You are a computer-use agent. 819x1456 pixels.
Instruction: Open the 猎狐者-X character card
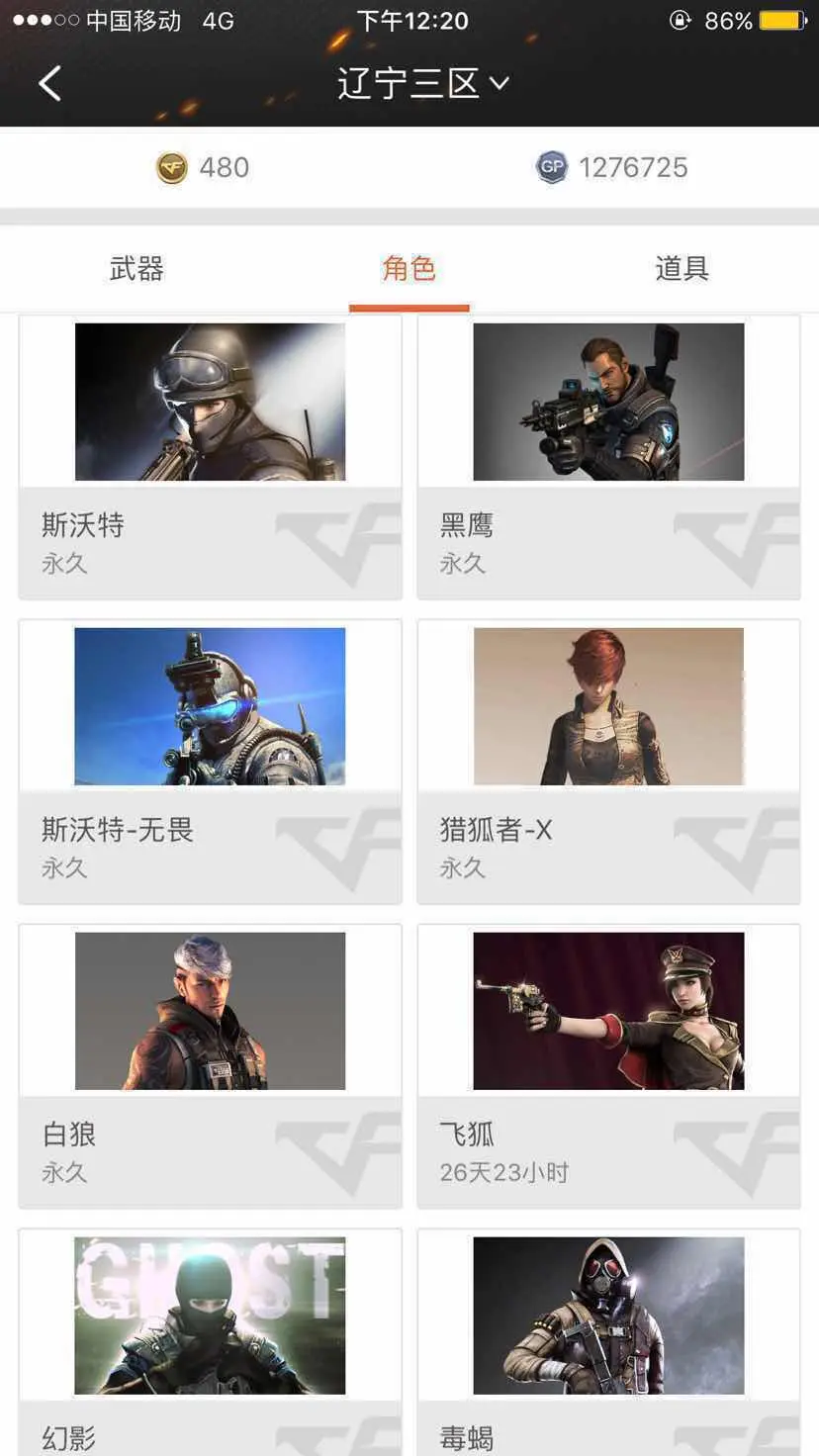(608, 762)
